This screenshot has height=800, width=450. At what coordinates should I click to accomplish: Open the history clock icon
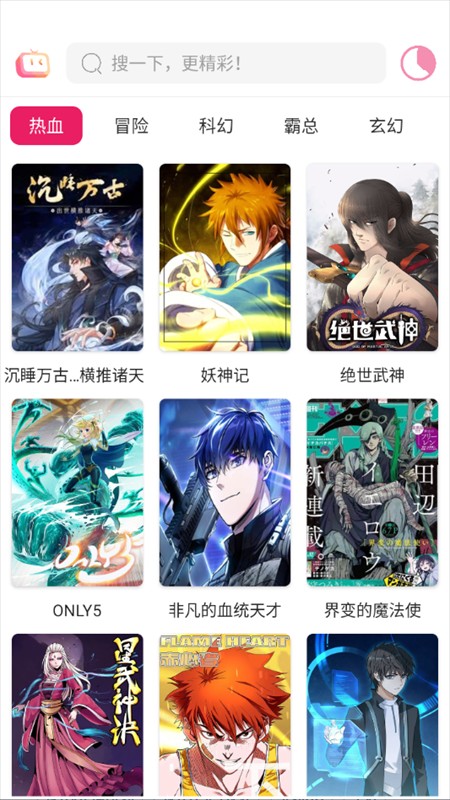[418, 63]
